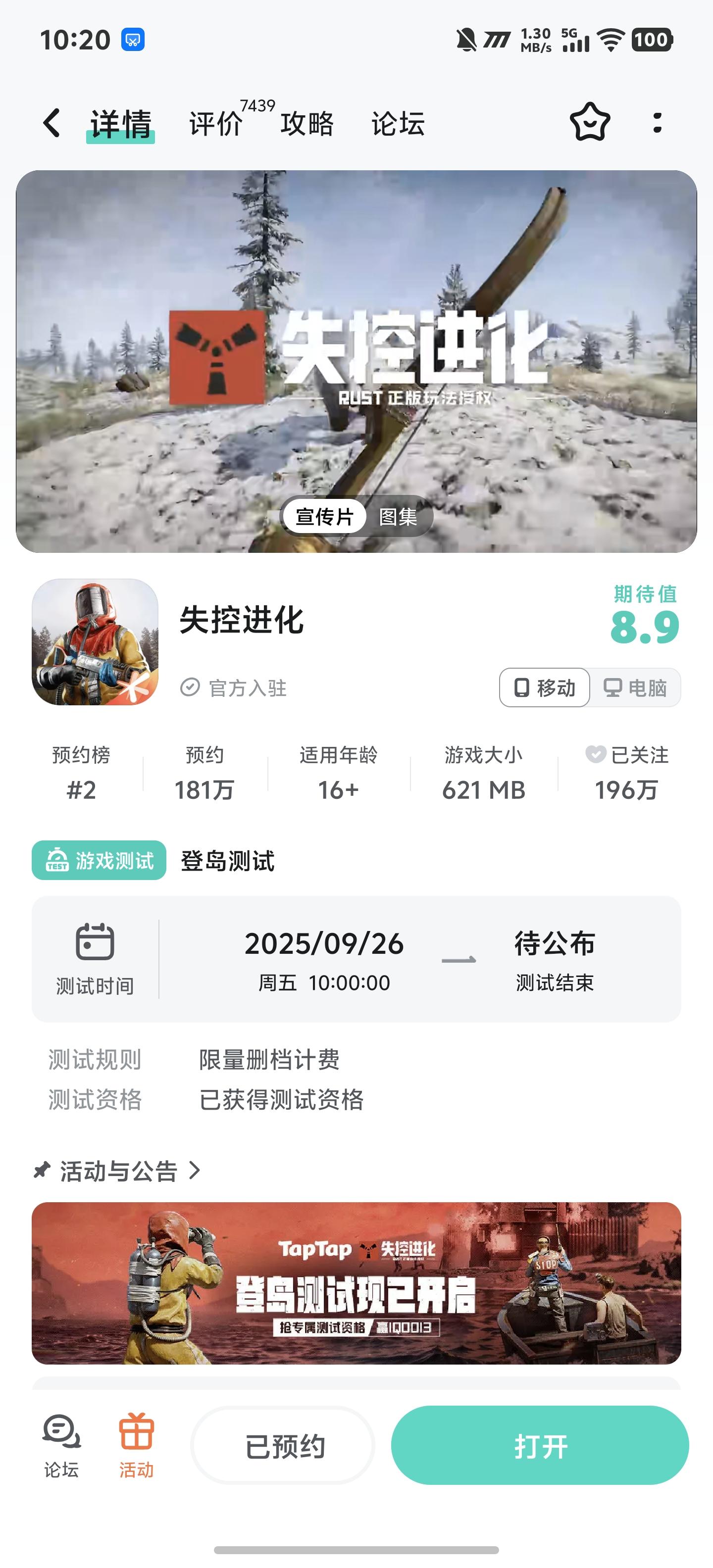
Task: Open the 论坛 tab in the top bar
Action: tap(398, 124)
